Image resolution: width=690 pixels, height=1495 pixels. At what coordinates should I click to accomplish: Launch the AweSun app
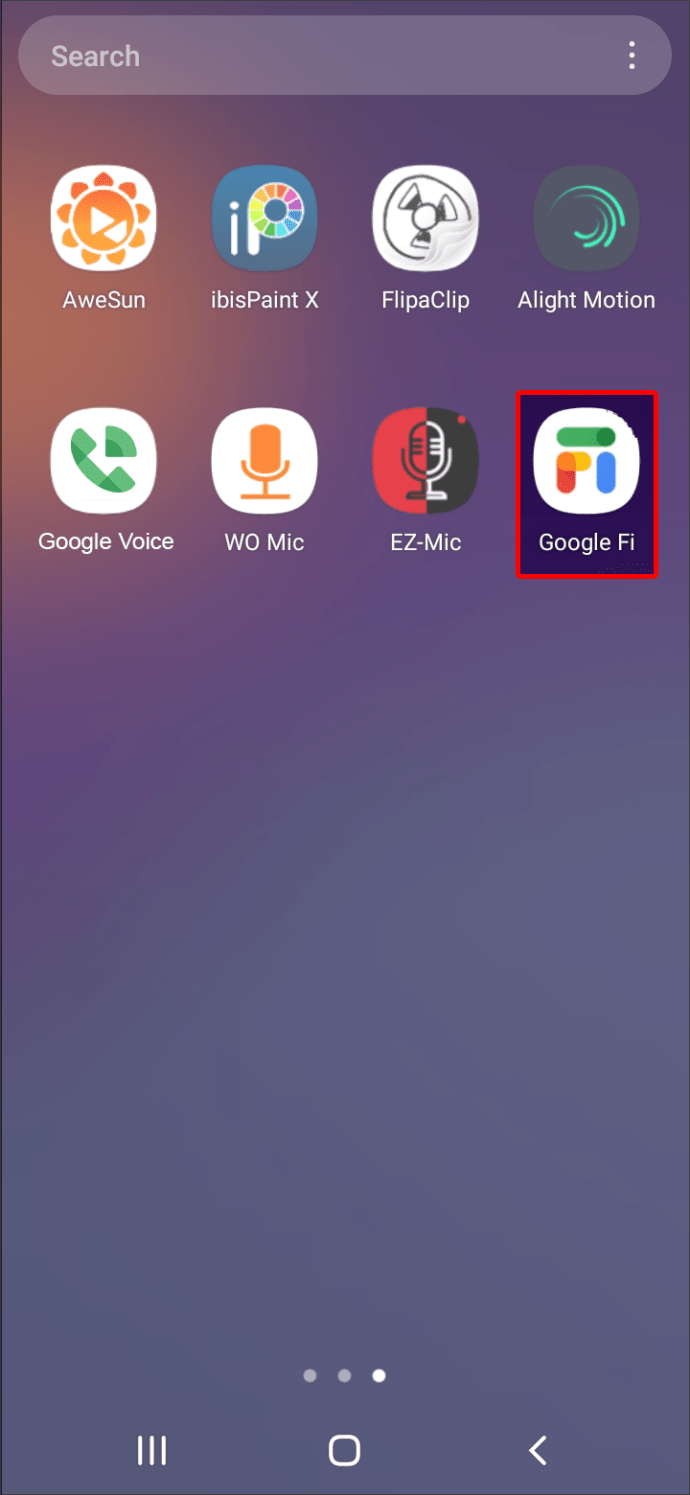pos(104,218)
